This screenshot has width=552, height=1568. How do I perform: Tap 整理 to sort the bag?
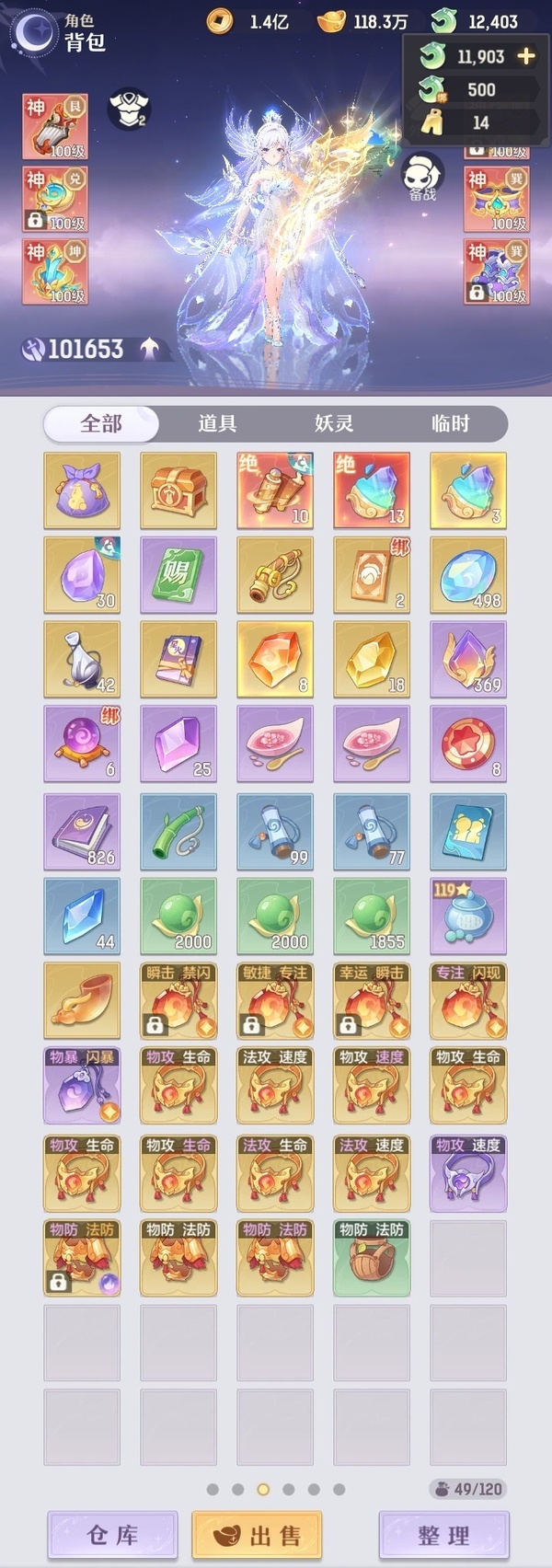coord(443,1535)
